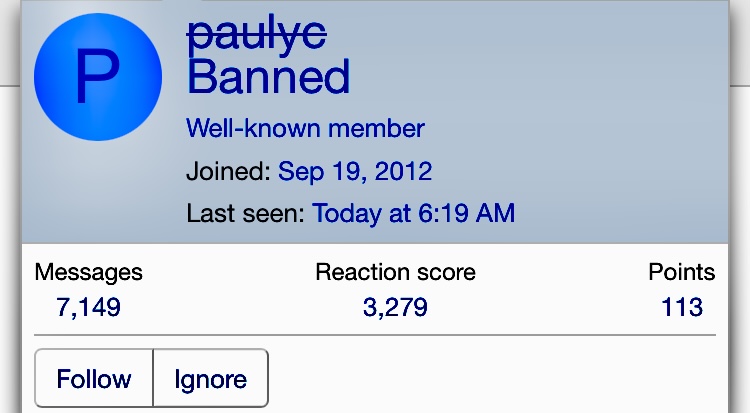
Task: View paulyc's 7,149 messages
Action: click(x=88, y=307)
